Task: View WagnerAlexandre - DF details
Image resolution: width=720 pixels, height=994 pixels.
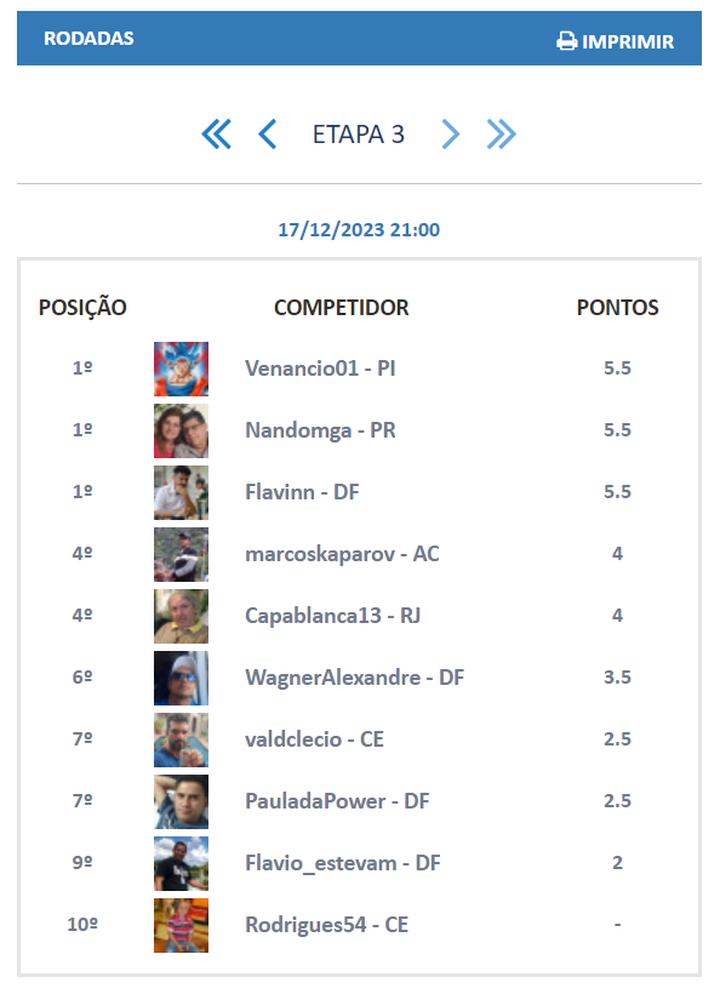Action: 354,678
